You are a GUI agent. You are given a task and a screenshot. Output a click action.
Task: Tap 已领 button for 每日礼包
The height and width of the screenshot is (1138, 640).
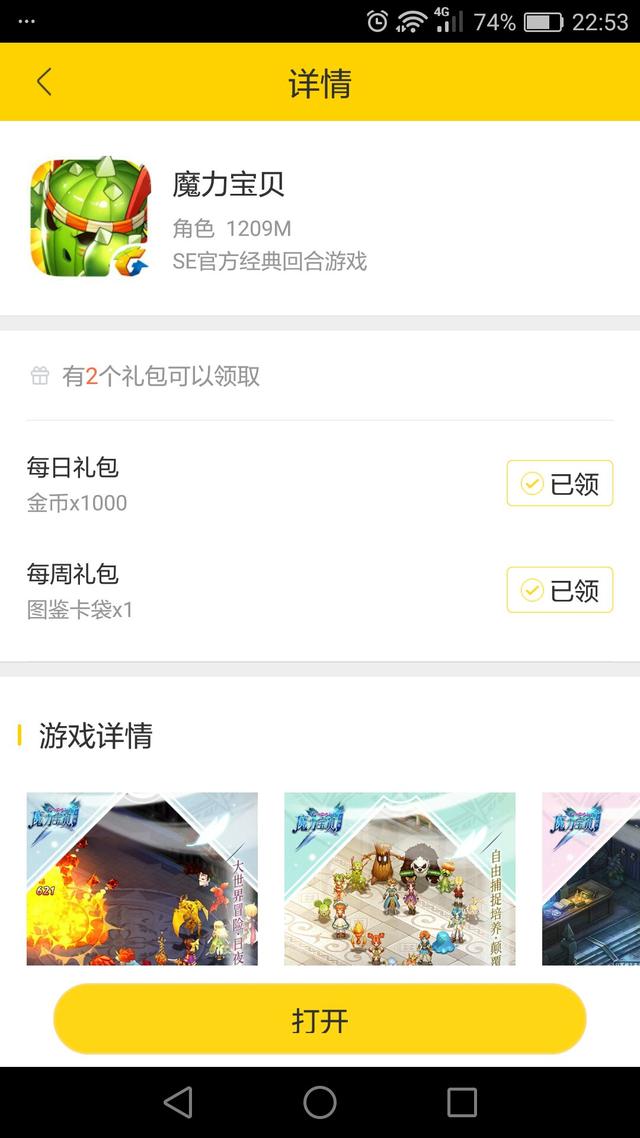pyautogui.click(x=559, y=484)
